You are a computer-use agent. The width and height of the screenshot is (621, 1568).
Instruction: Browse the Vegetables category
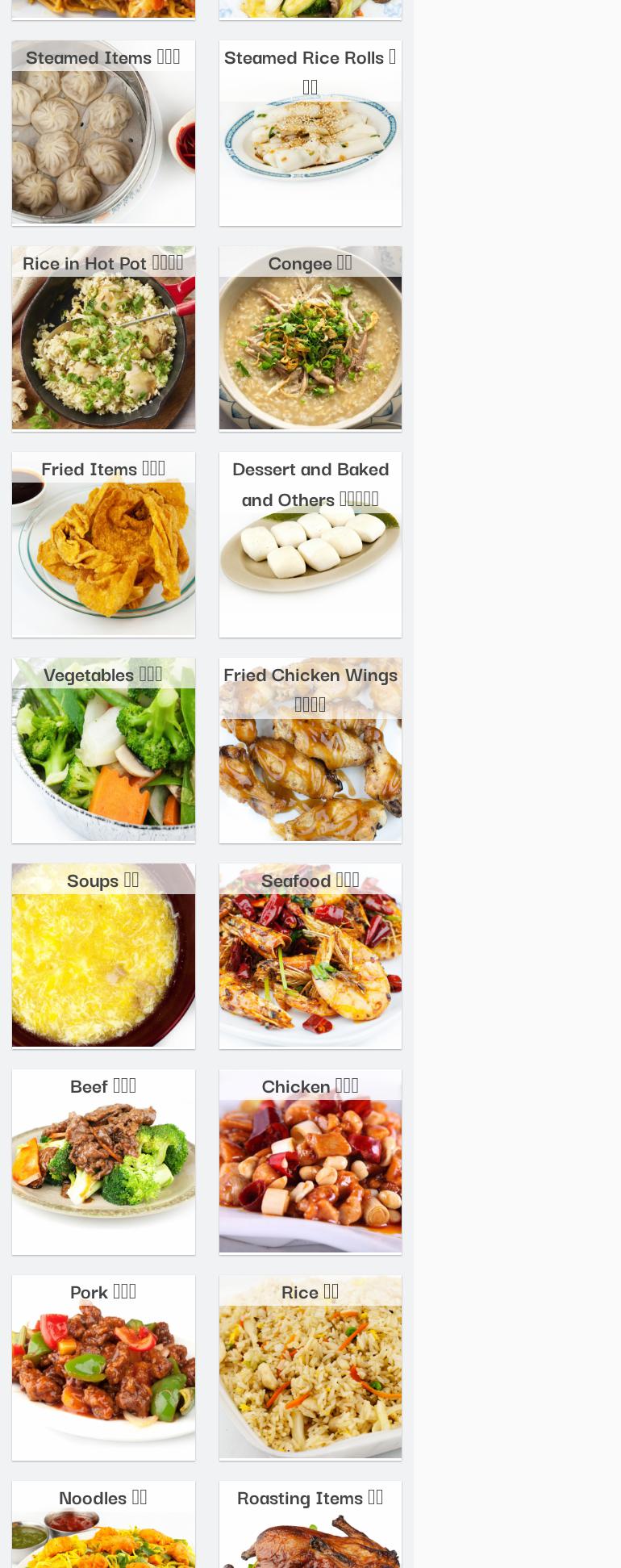pos(103,751)
